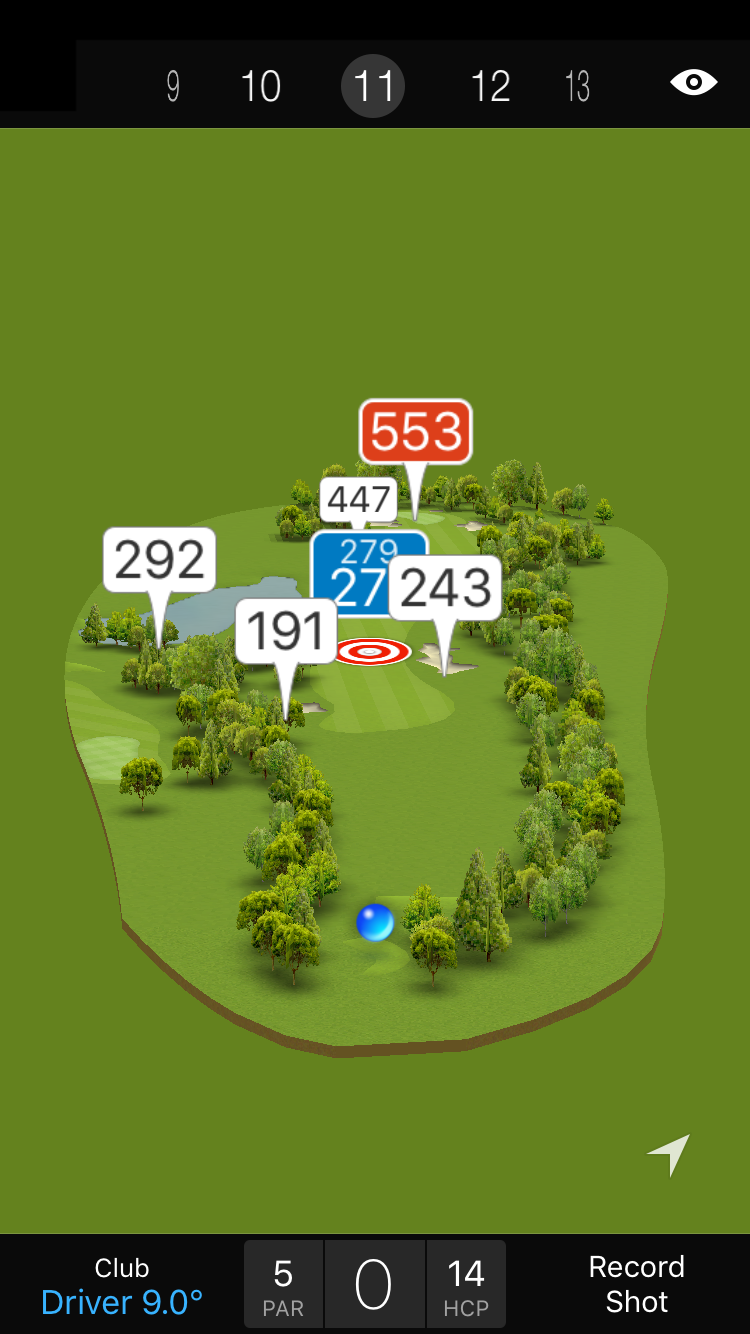Open the score box showing 0
750x1334 pixels.
point(374,1285)
